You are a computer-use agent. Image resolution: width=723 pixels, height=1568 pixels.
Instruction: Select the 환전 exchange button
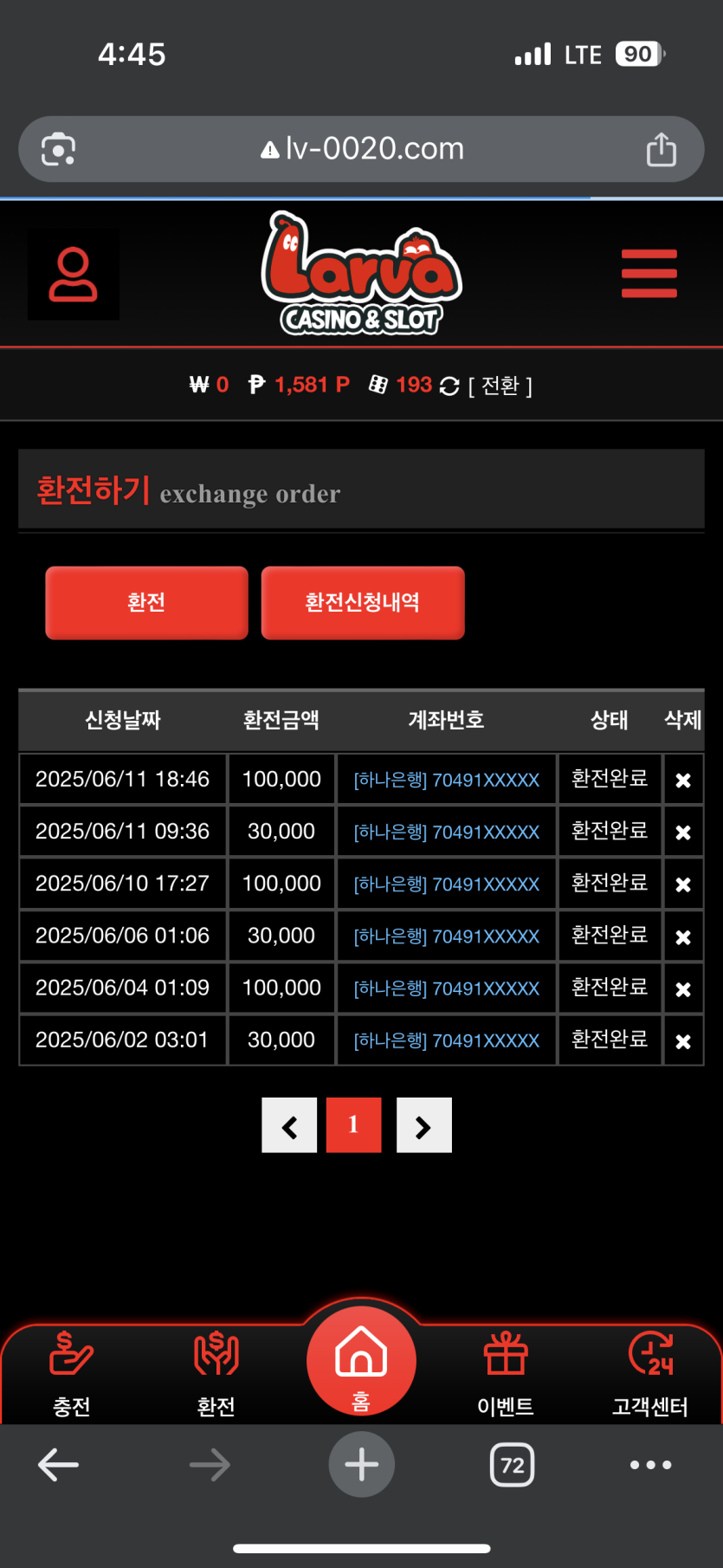coord(146,603)
